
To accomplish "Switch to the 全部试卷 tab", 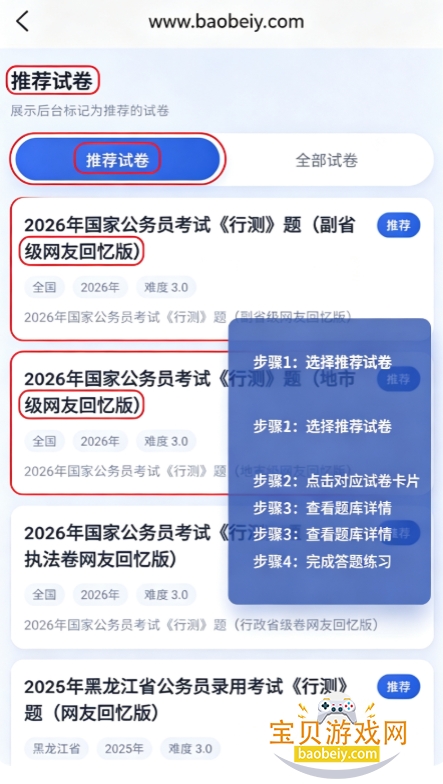I will (326, 160).
